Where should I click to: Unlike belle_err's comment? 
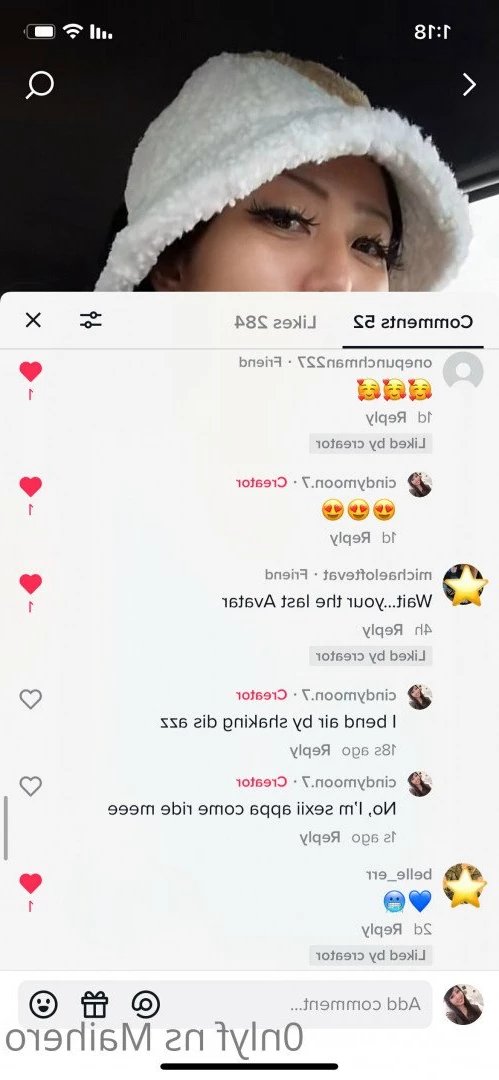click(x=30, y=884)
